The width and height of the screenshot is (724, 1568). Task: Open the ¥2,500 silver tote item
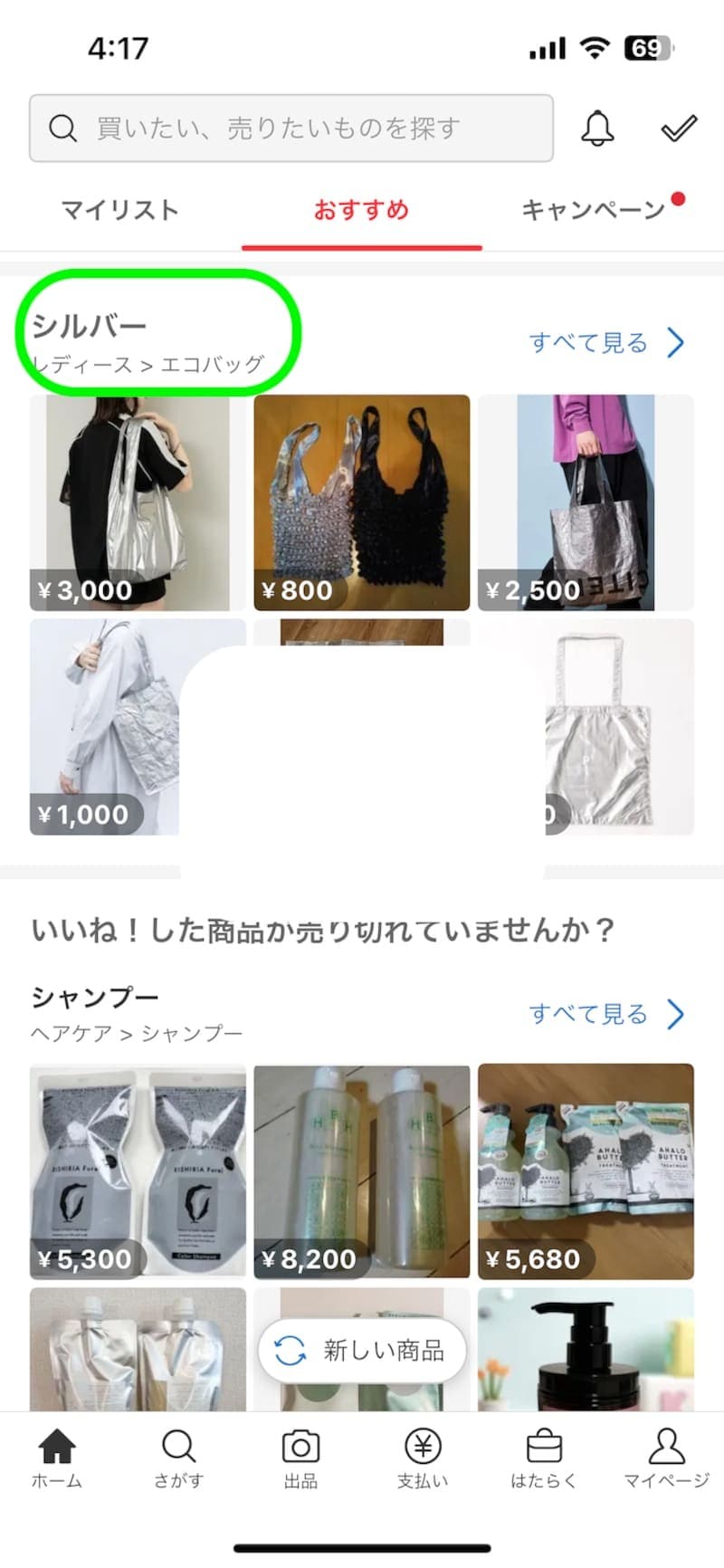pyautogui.click(x=586, y=502)
